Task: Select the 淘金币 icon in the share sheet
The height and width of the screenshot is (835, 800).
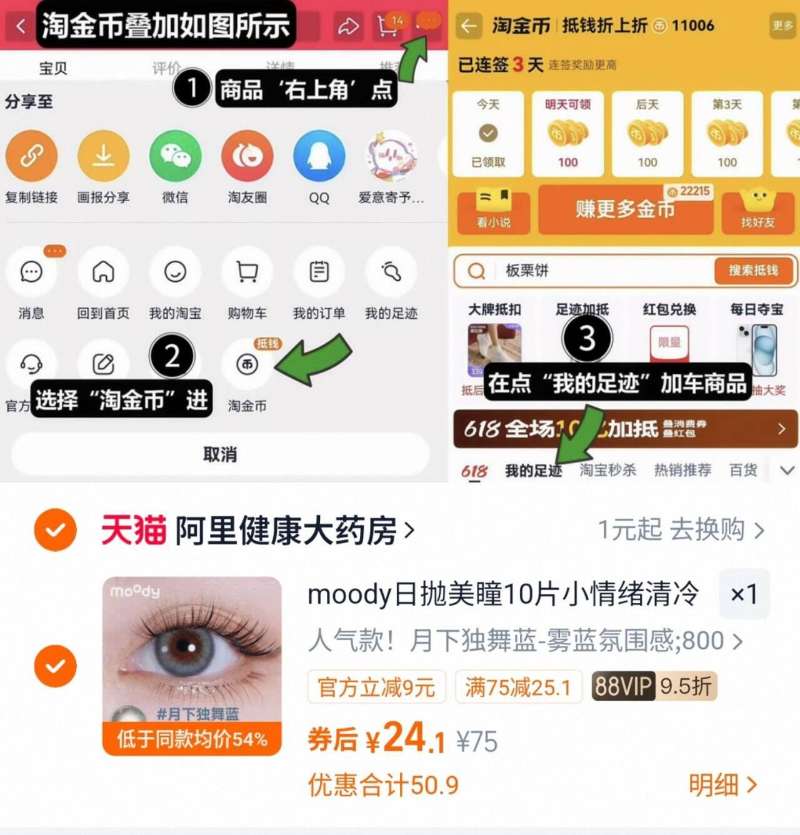Action: pos(246,366)
